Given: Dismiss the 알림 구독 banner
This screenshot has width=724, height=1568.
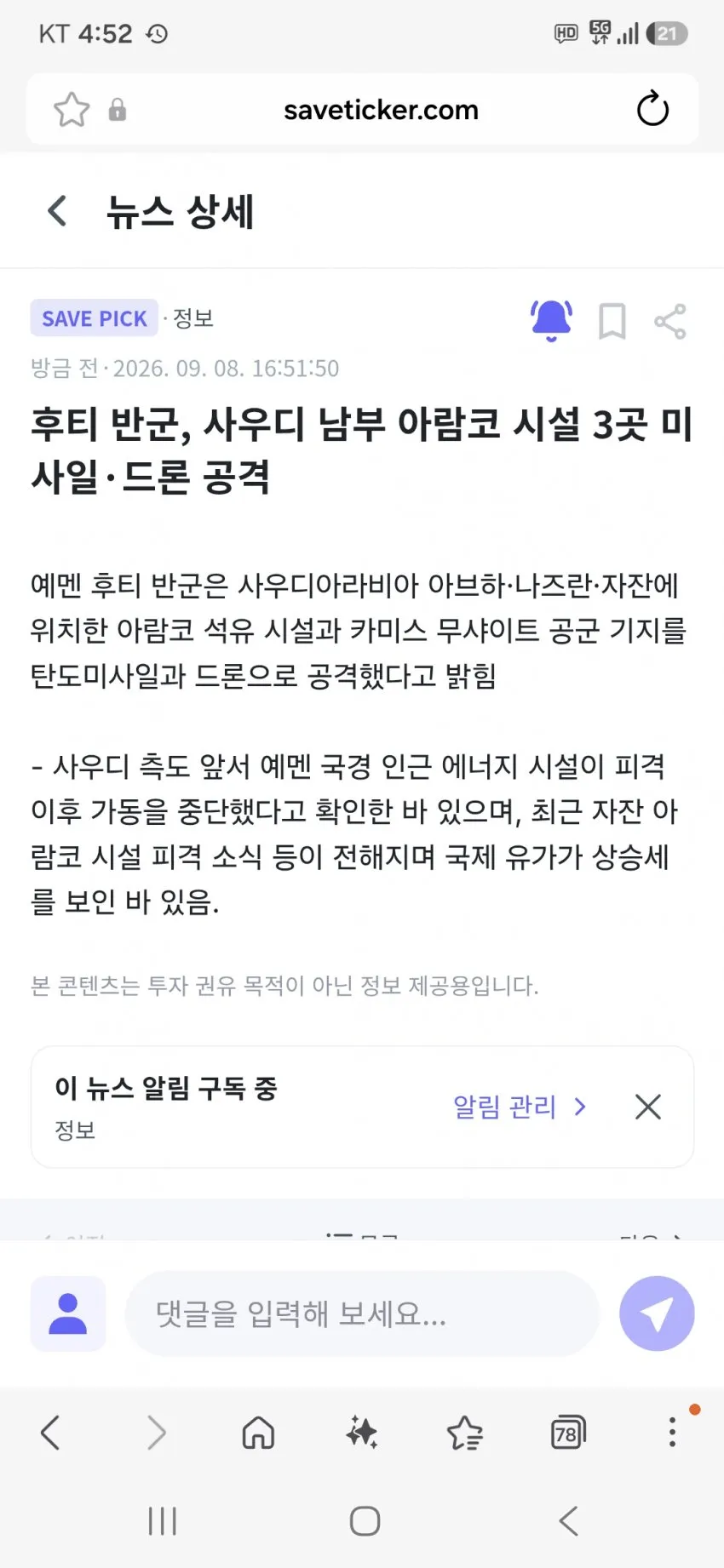Looking at the screenshot, I should [x=648, y=1107].
